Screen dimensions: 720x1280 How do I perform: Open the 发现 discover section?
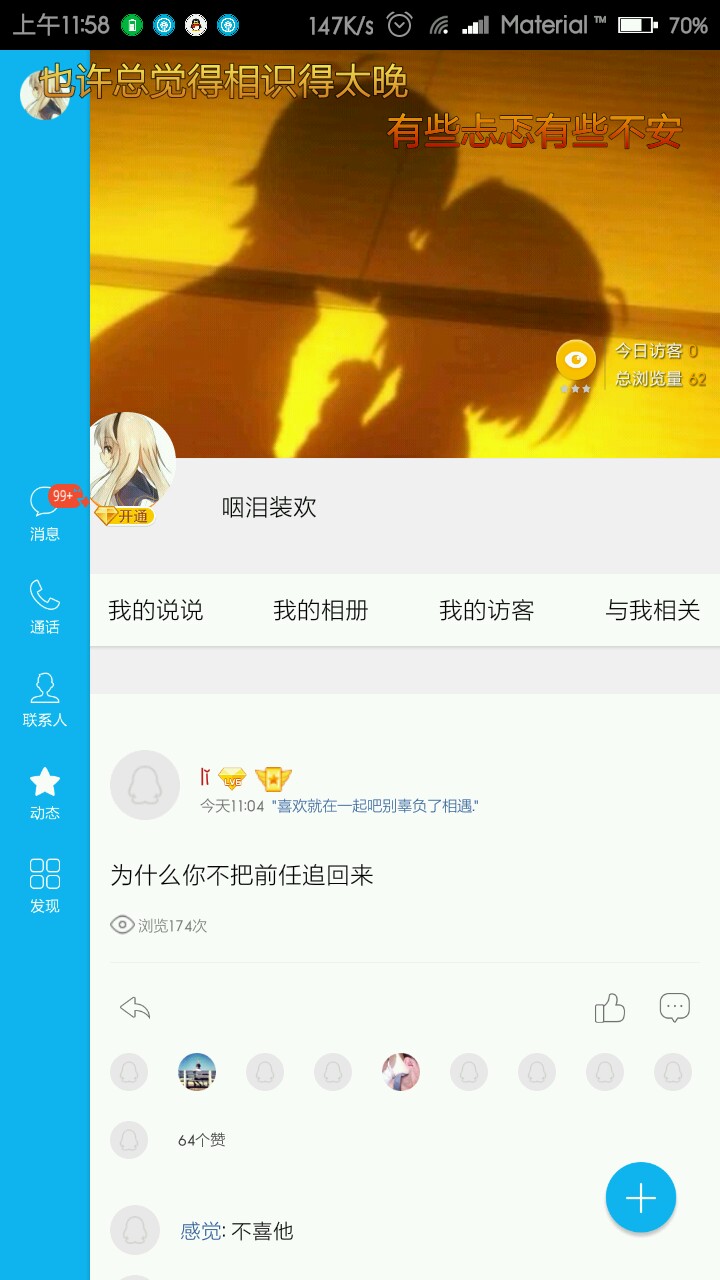pyautogui.click(x=45, y=885)
